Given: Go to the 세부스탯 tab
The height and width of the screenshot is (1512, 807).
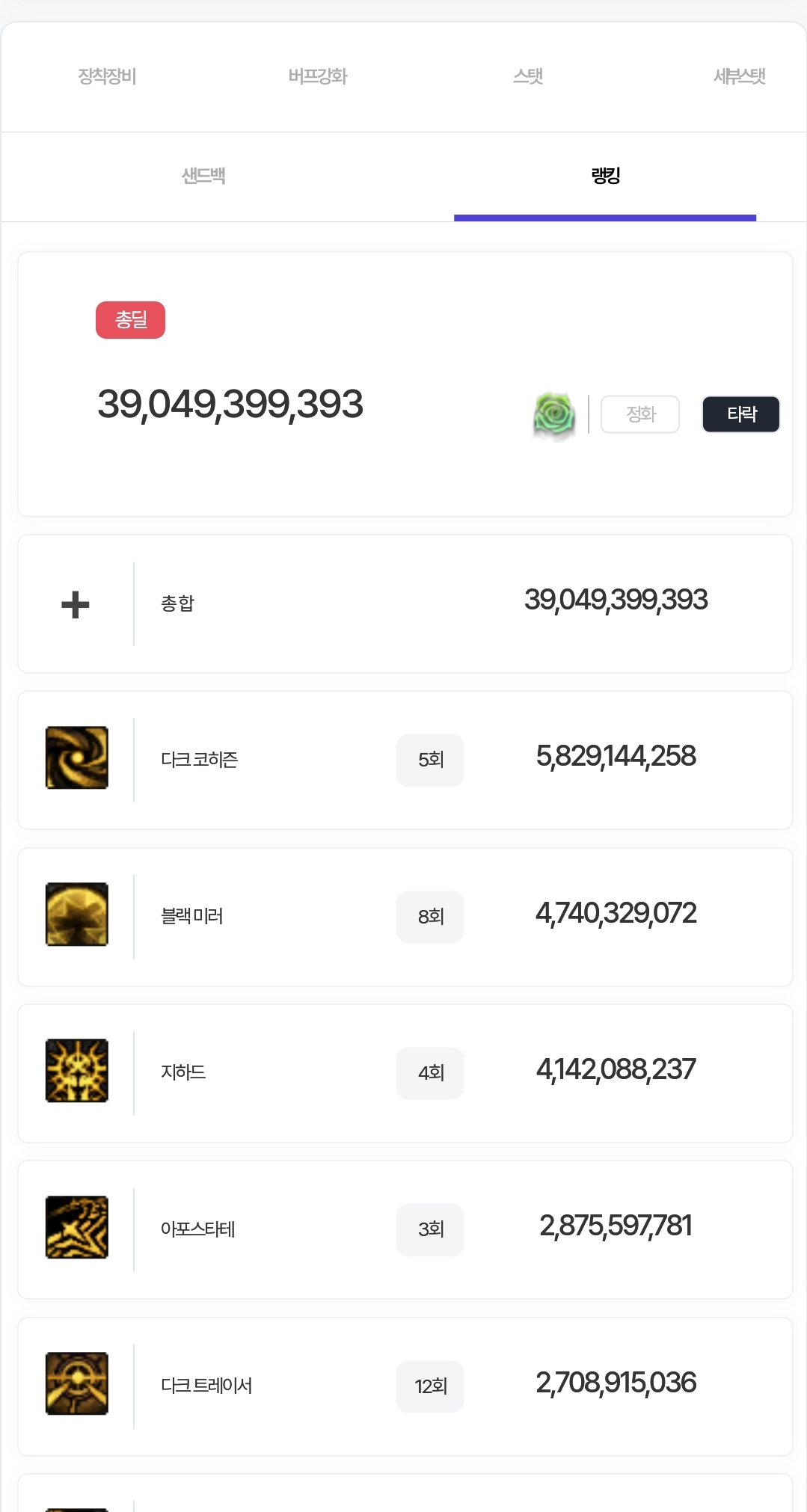Looking at the screenshot, I should [x=739, y=76].
